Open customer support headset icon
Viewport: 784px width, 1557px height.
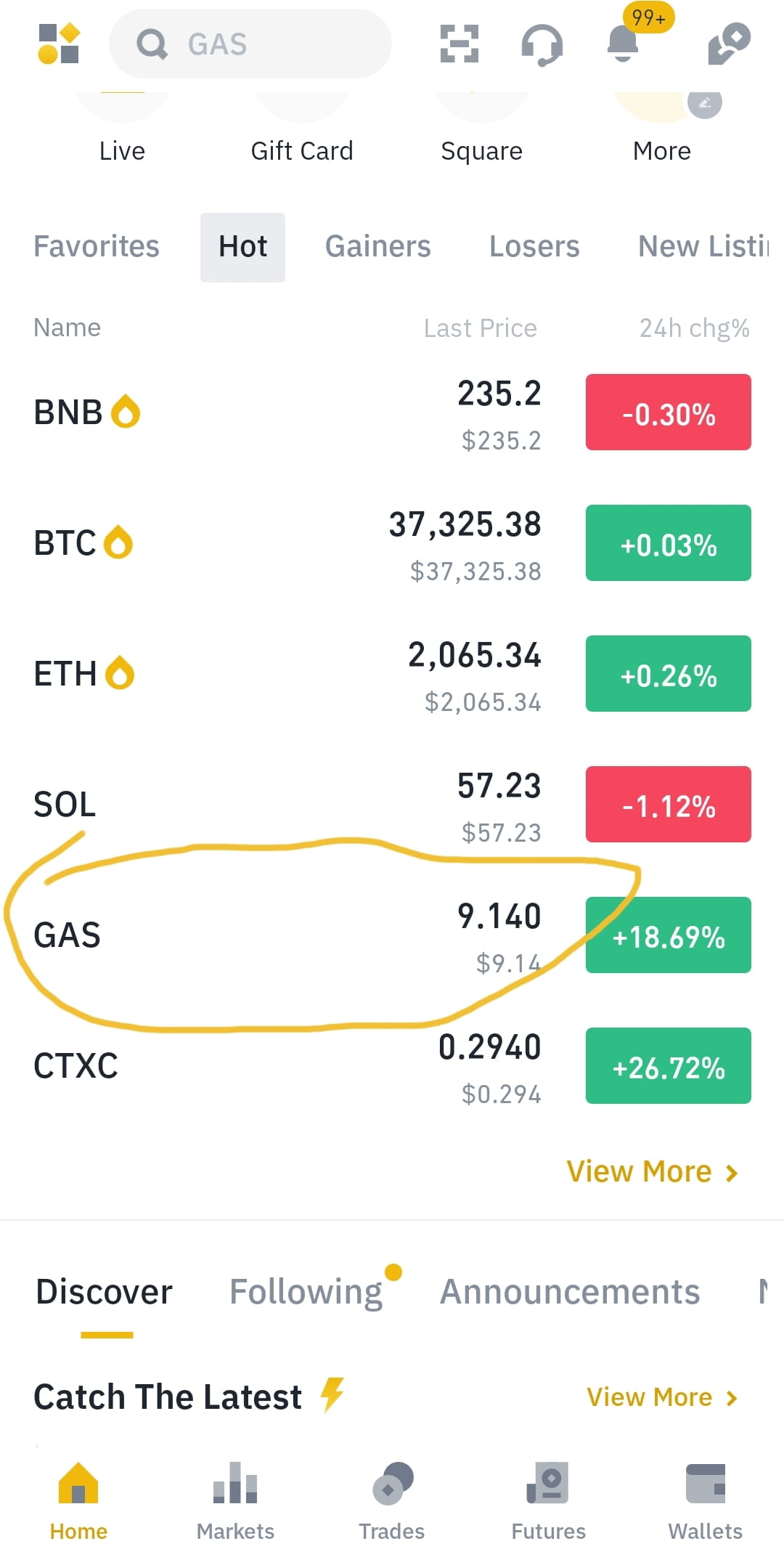(543, 44)
